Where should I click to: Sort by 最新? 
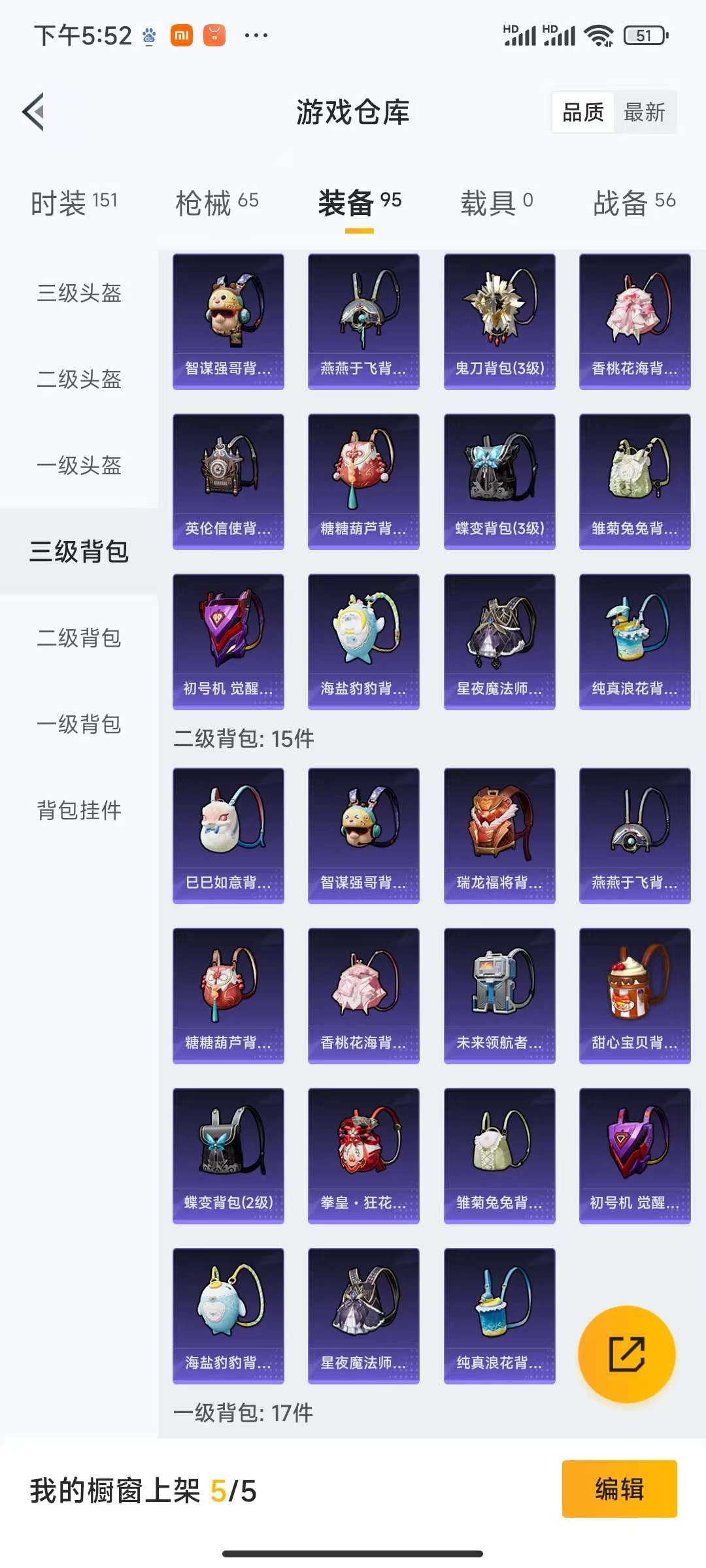pyautogui.click(x=644, y=112)
